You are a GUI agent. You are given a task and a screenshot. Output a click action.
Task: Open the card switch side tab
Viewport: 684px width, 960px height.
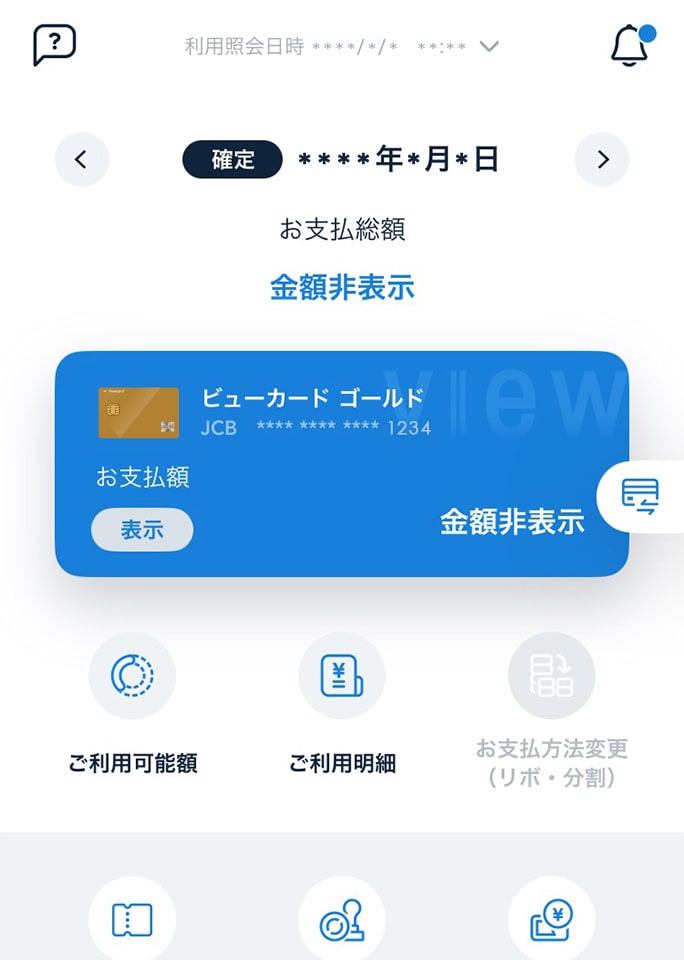tap(641, 496)
